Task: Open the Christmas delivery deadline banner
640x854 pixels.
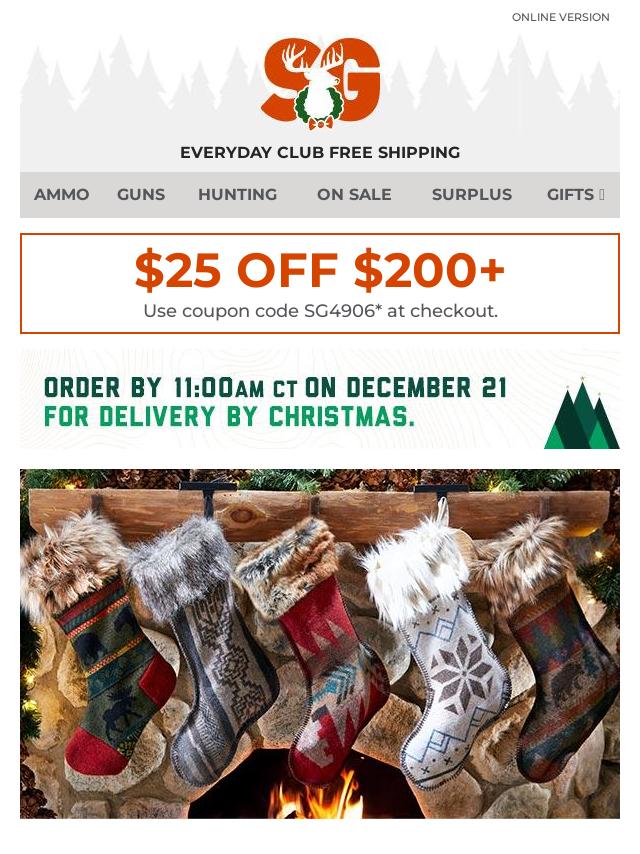Action: pos(320,400)
